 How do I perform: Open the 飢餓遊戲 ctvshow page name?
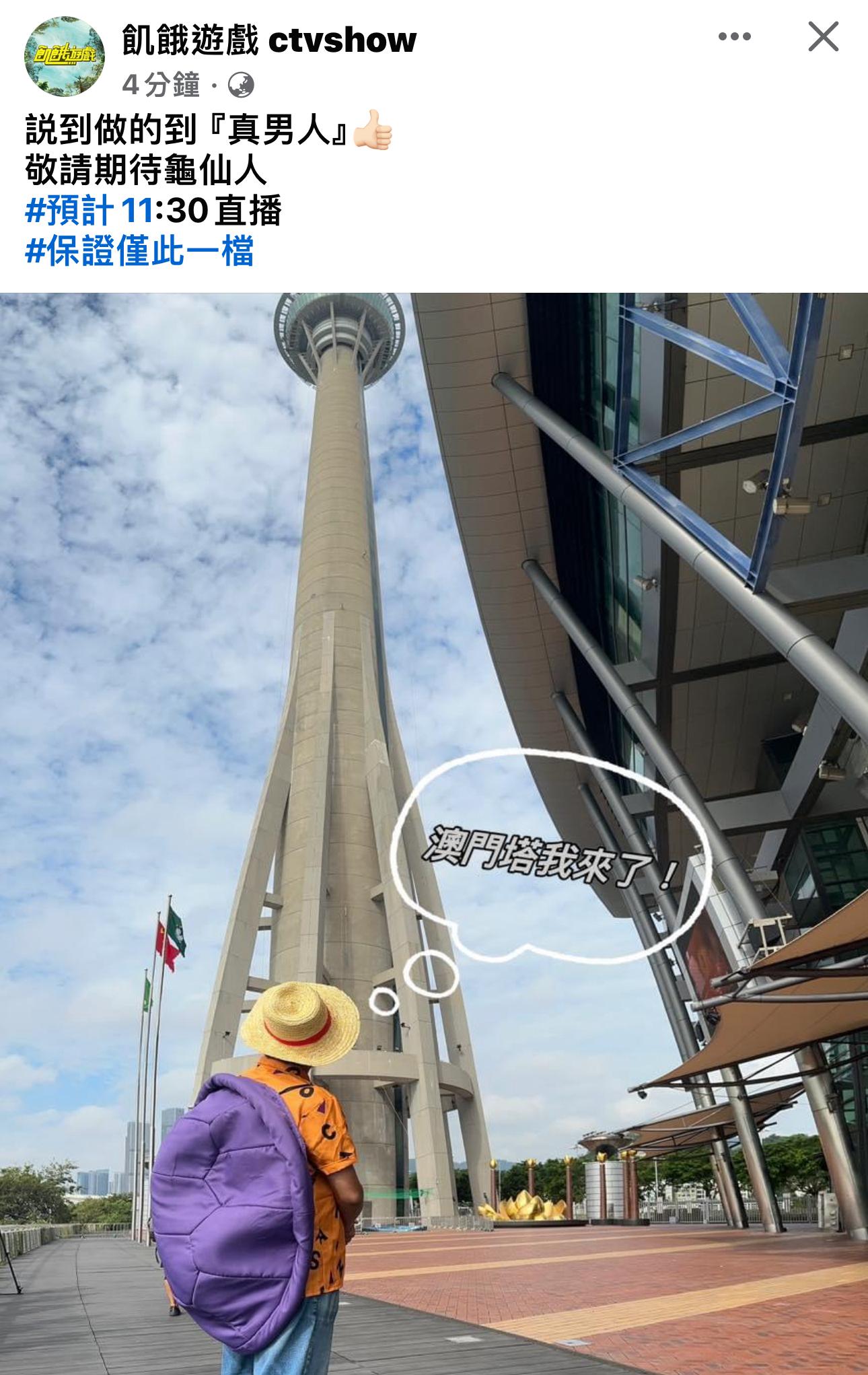pos(269,40)
